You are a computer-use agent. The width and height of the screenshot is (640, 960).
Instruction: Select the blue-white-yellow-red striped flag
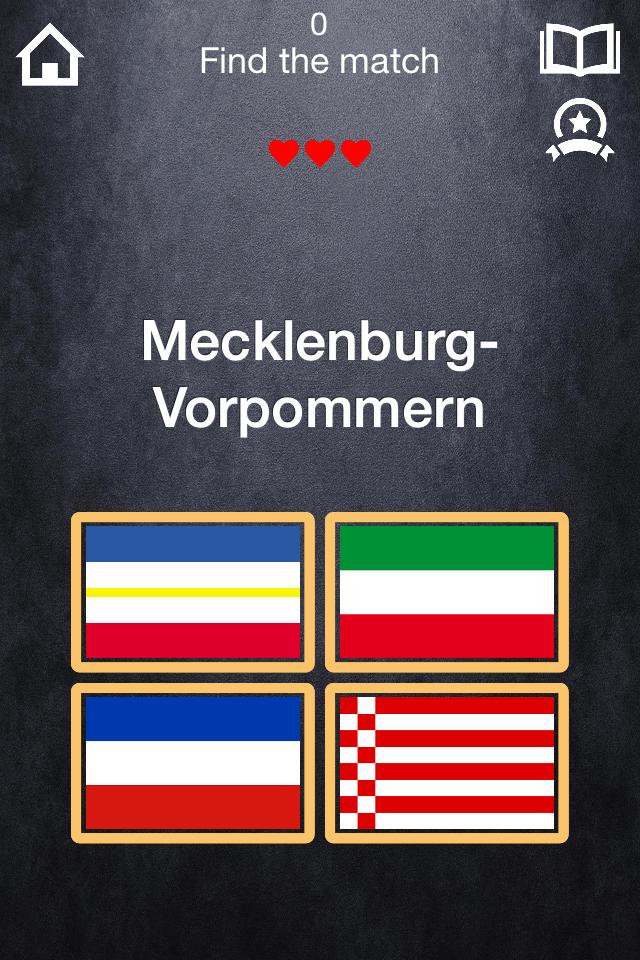[x=193, y=592]
